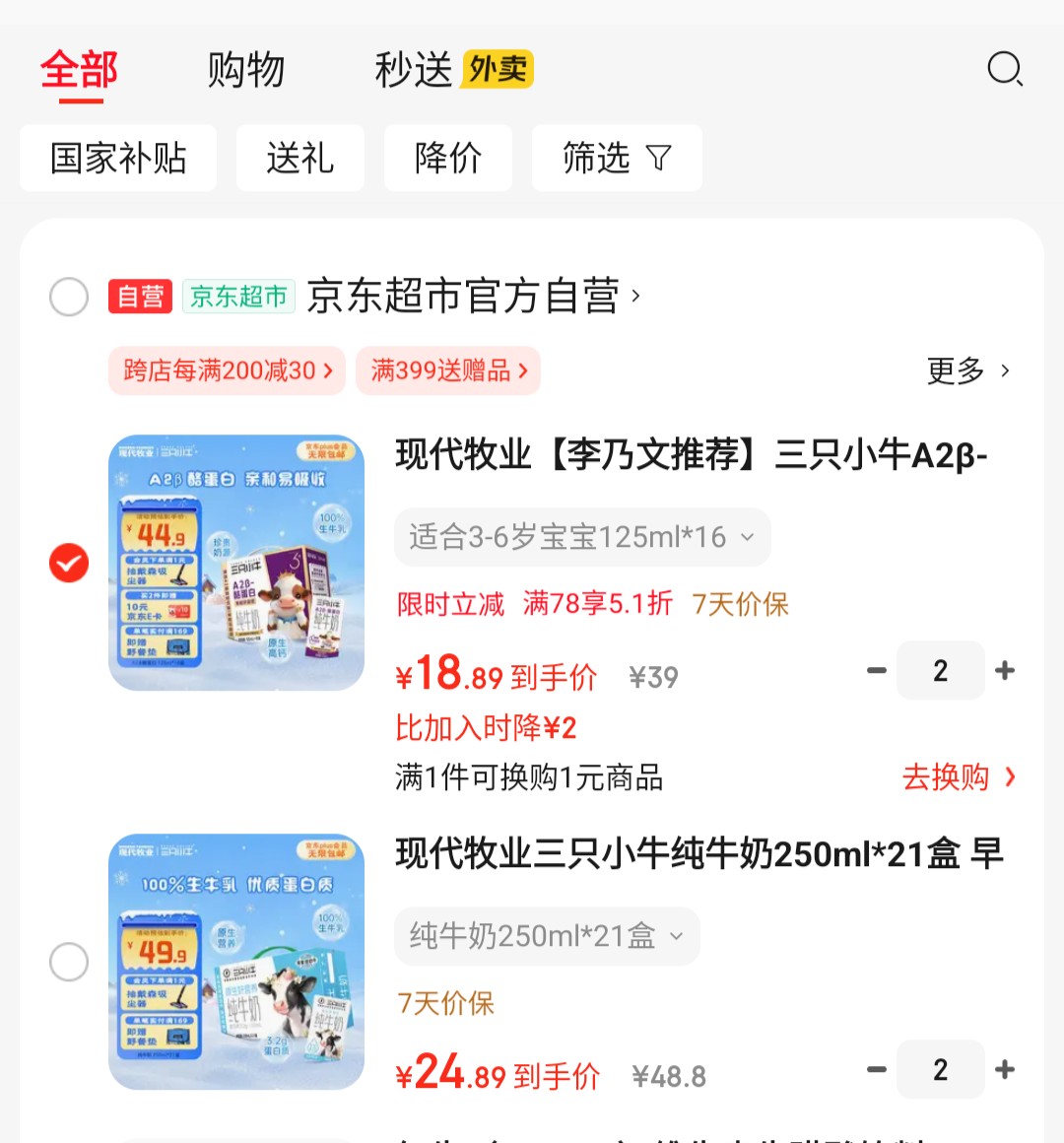
Task: Open the search icon
Action: click(x=1005, y=69)
